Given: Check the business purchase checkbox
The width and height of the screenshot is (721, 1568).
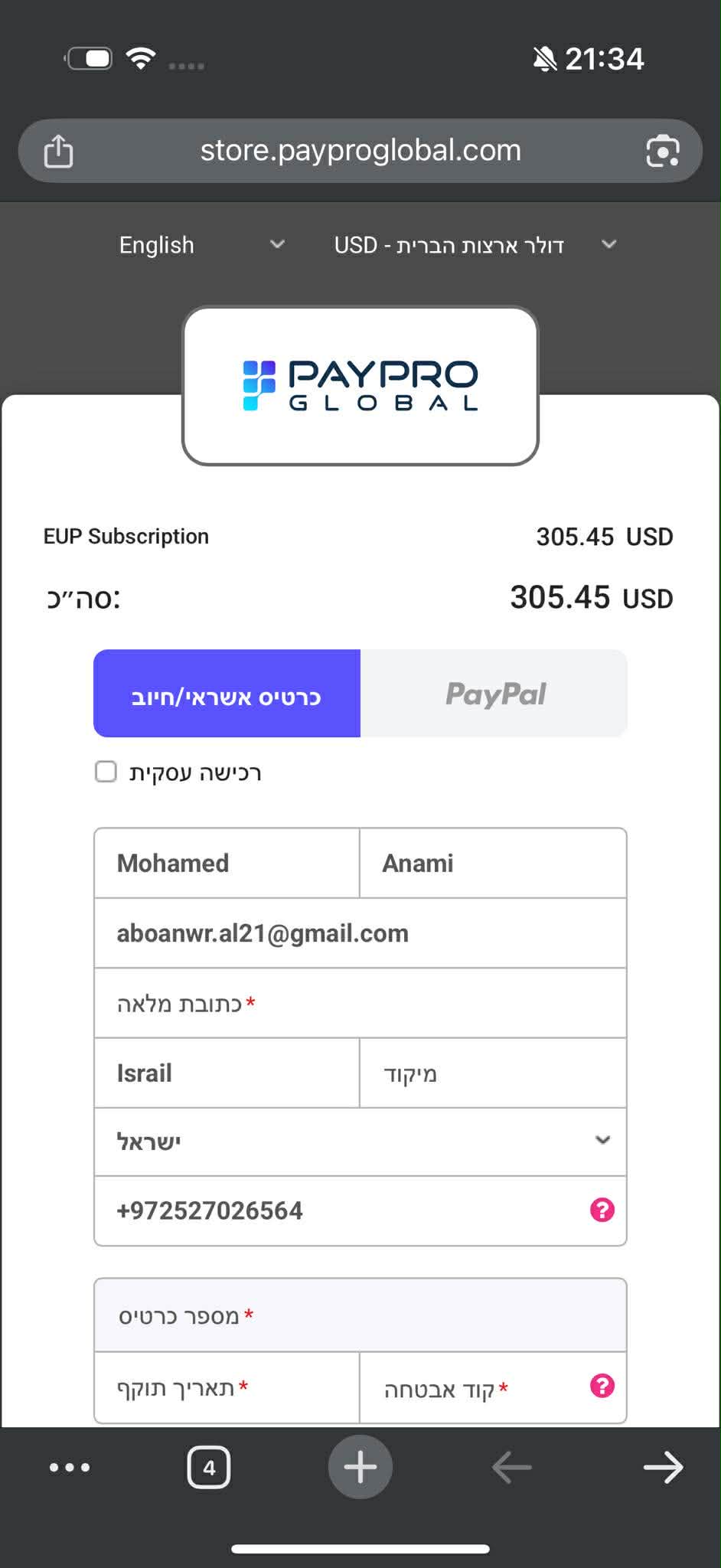Looking at the screenshot, I should click(106, 772).
